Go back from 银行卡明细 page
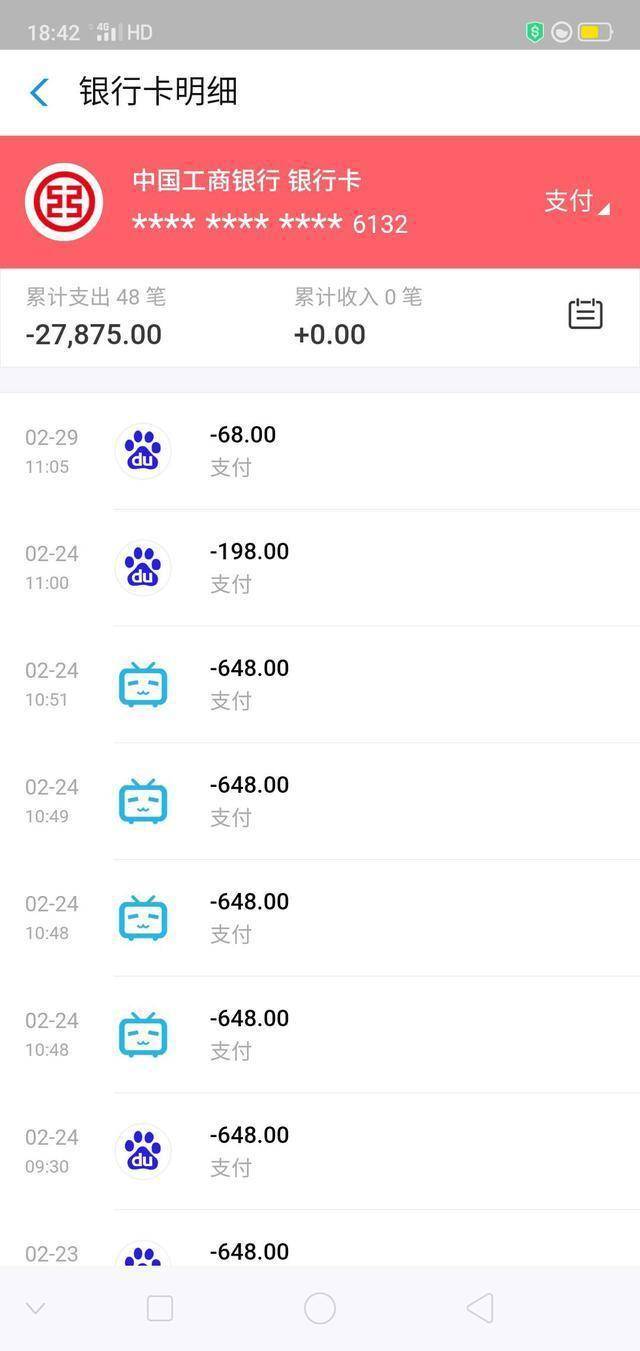 point(39,93)
